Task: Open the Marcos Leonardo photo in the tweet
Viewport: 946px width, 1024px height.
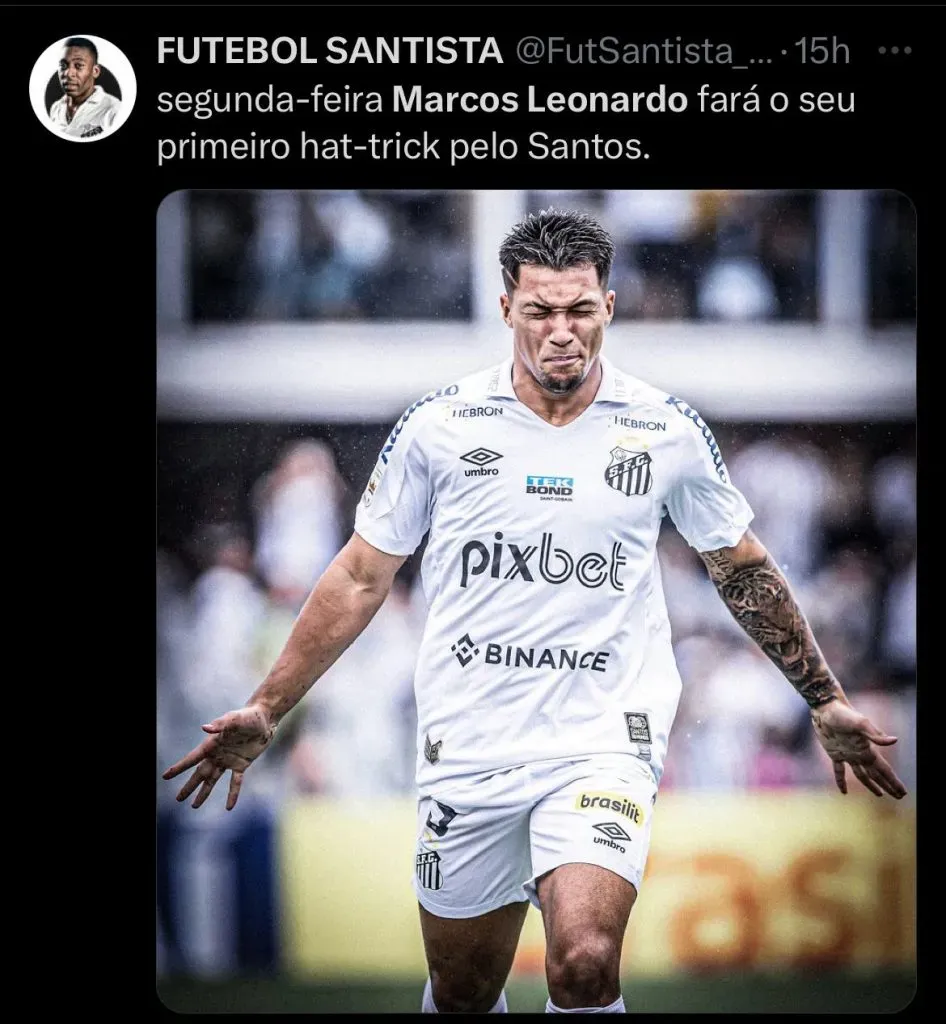Action: 536,600
